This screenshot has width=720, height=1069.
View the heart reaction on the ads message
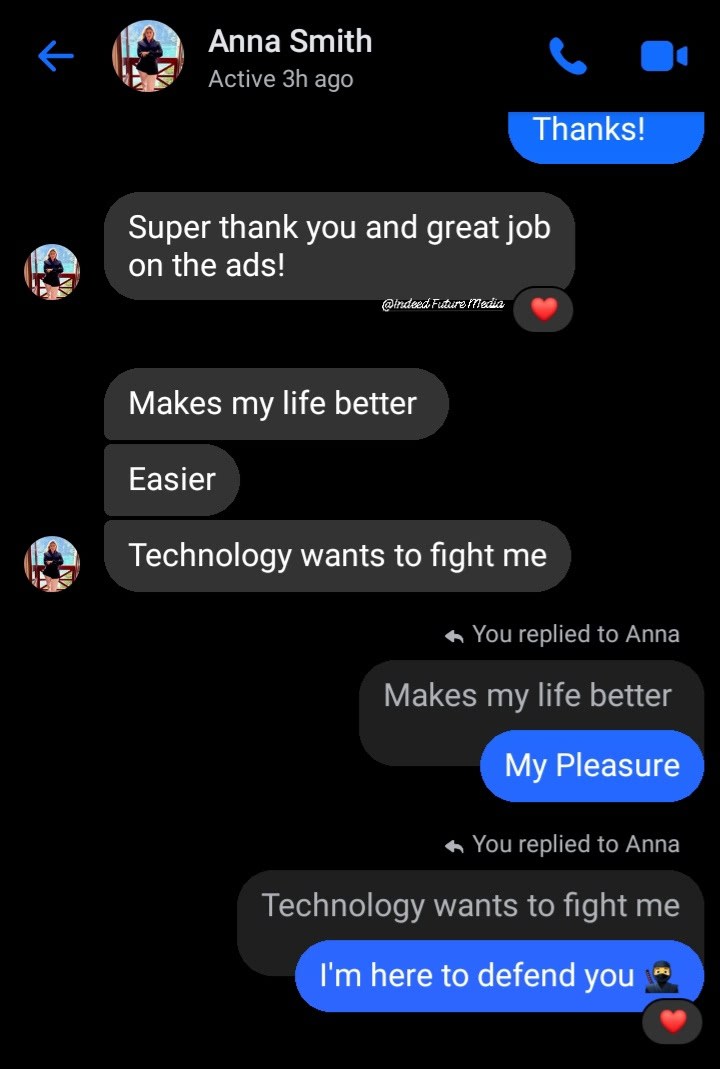point(543,310)
